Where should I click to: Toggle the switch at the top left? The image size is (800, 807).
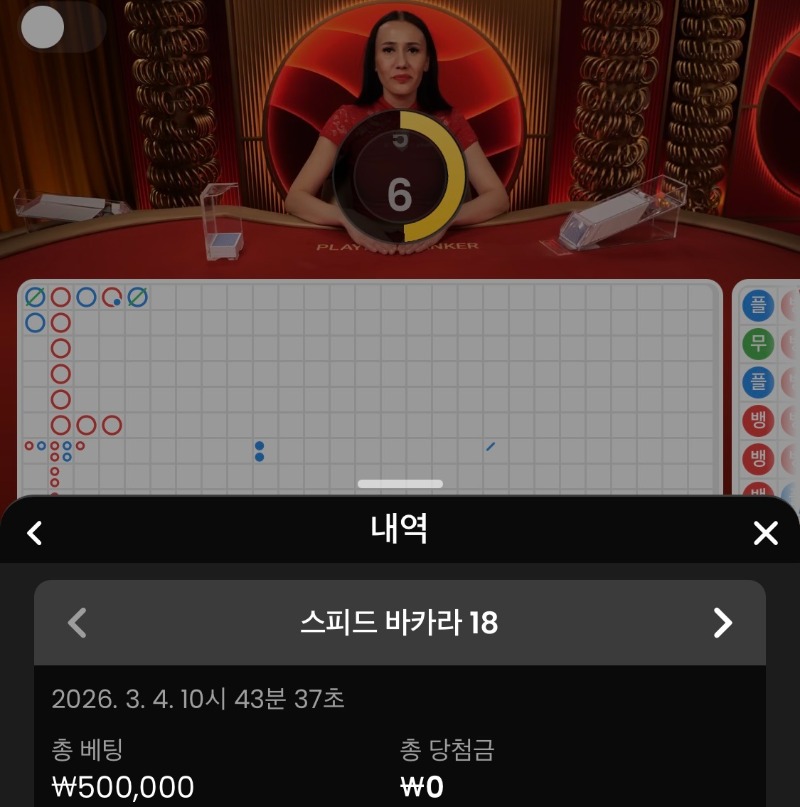62,27
